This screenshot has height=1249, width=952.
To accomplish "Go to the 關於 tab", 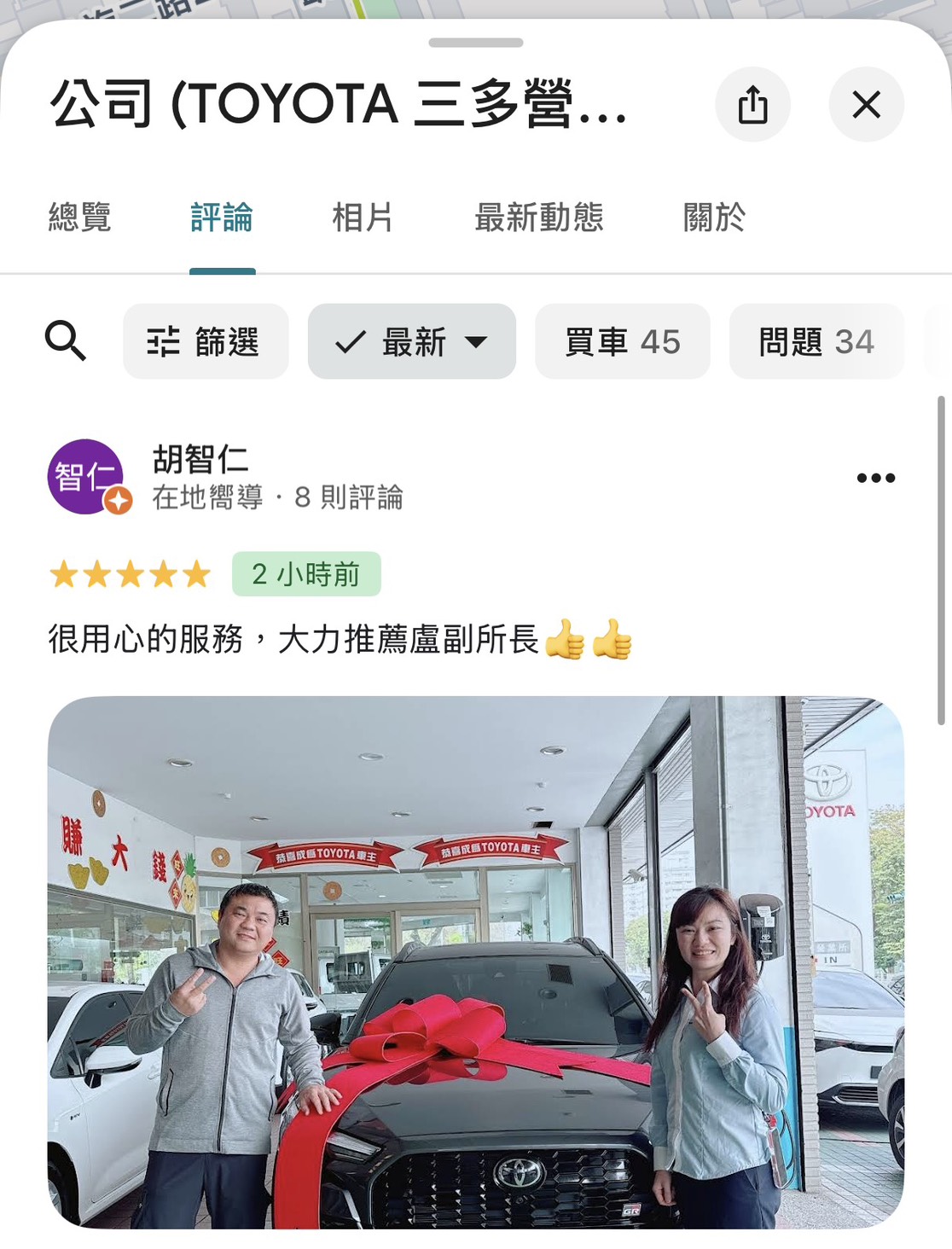I will click(714, 218).
